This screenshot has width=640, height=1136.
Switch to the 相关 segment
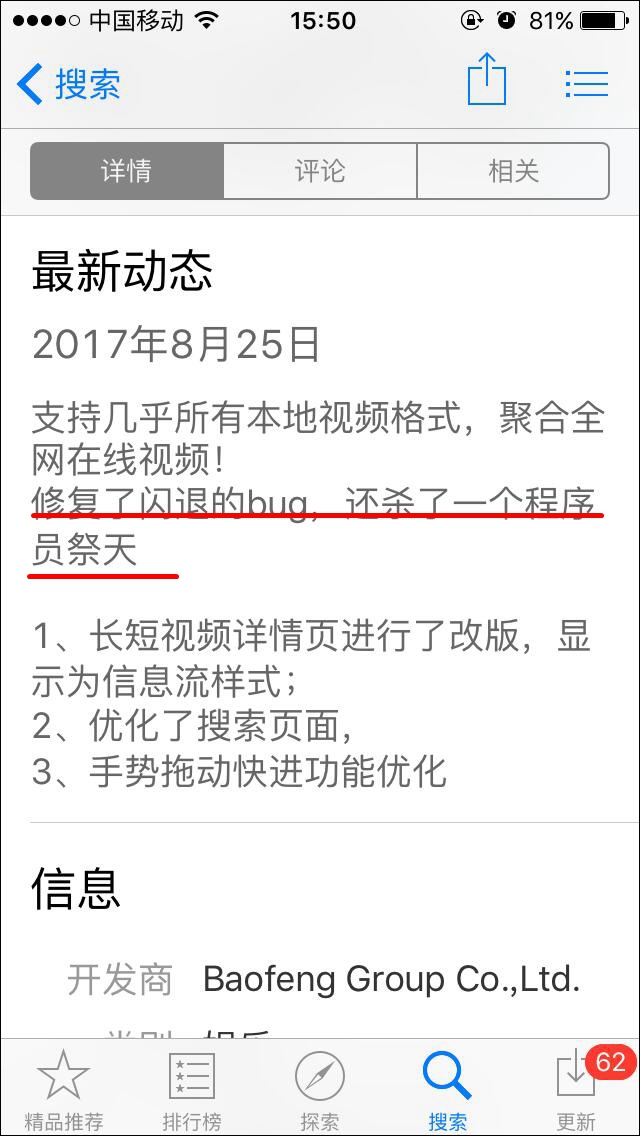click(x=513, y=171)
